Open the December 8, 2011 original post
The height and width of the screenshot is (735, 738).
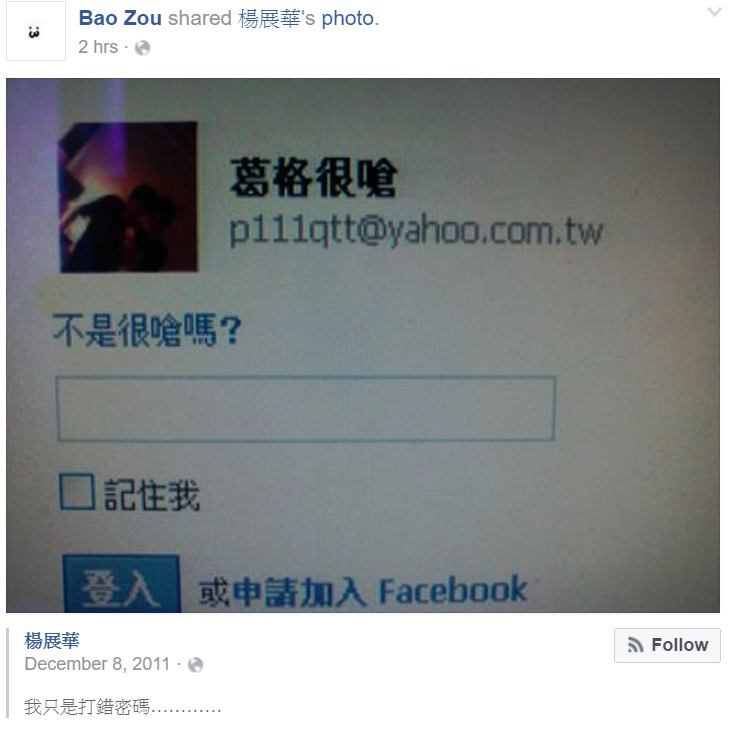click(97, 664)
